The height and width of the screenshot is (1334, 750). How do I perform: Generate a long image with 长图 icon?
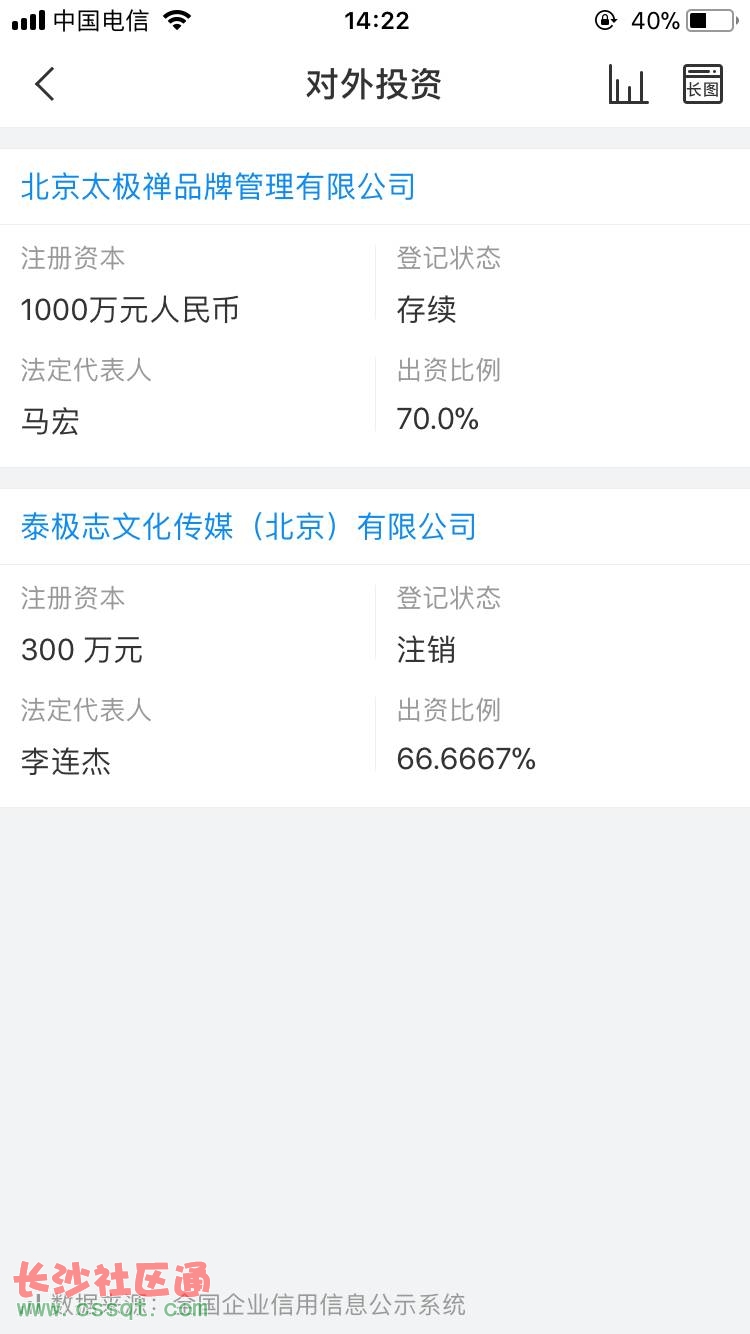pos(702,84)
